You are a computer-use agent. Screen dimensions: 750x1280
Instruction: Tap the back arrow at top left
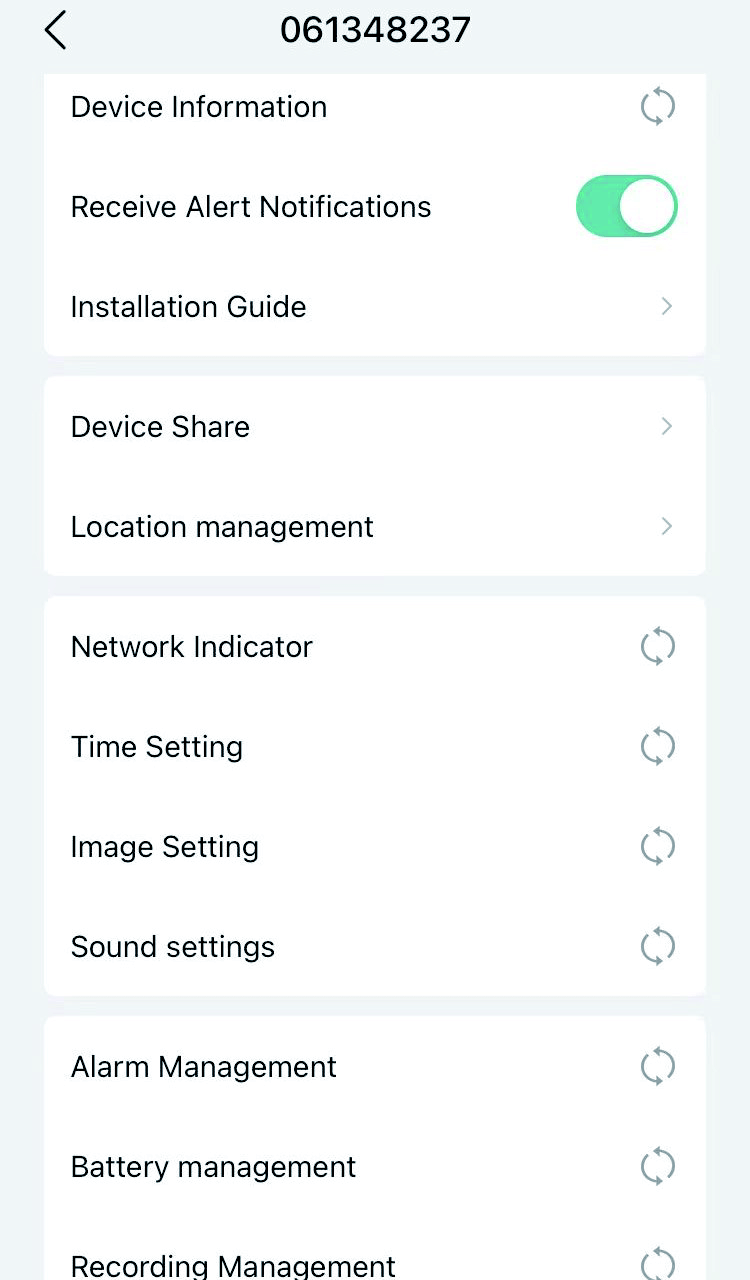(x=55, y=30)
